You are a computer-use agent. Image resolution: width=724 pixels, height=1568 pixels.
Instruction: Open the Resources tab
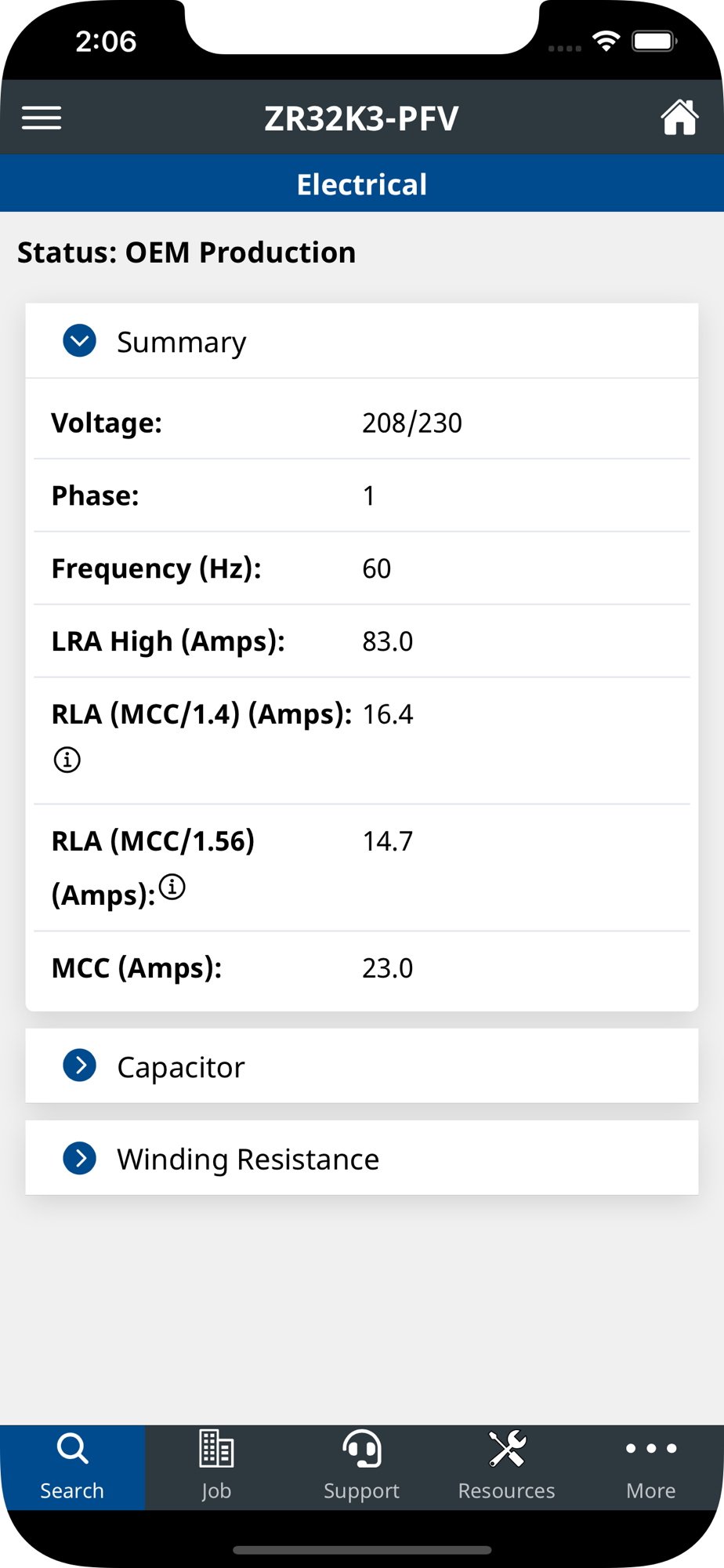[506, 1467]
